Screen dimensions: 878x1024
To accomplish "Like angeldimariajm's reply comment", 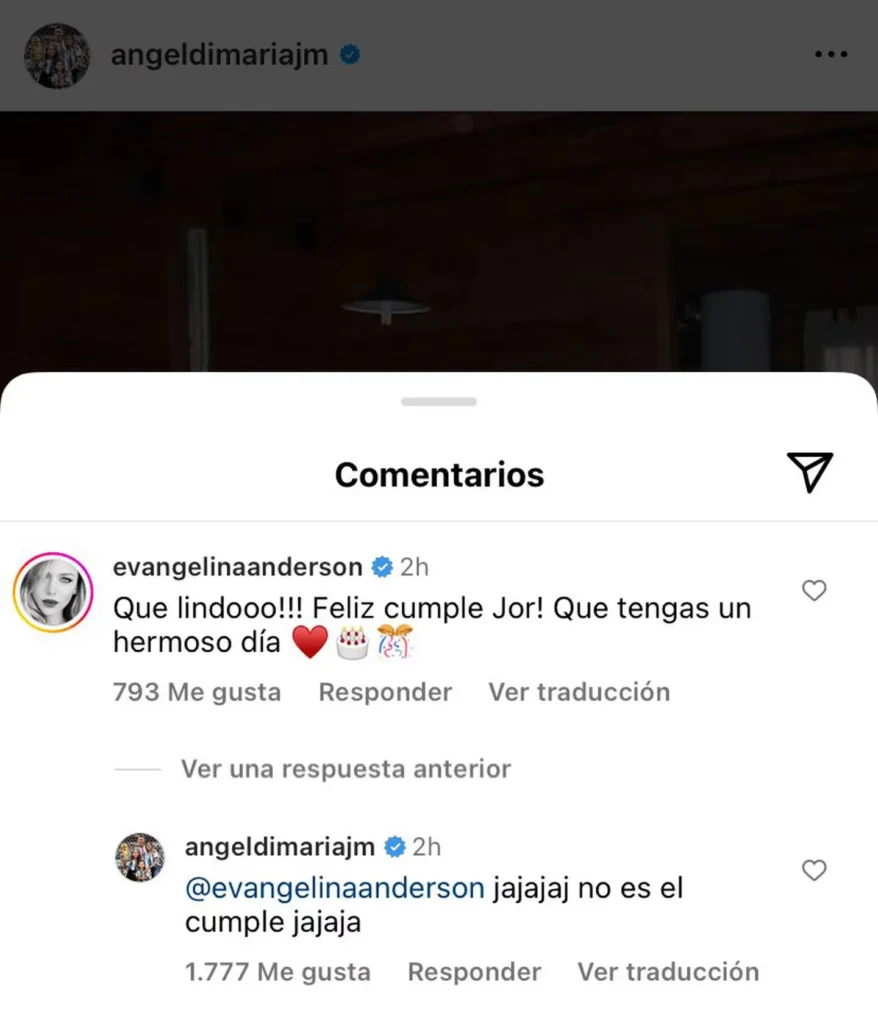I will point(814,871).
